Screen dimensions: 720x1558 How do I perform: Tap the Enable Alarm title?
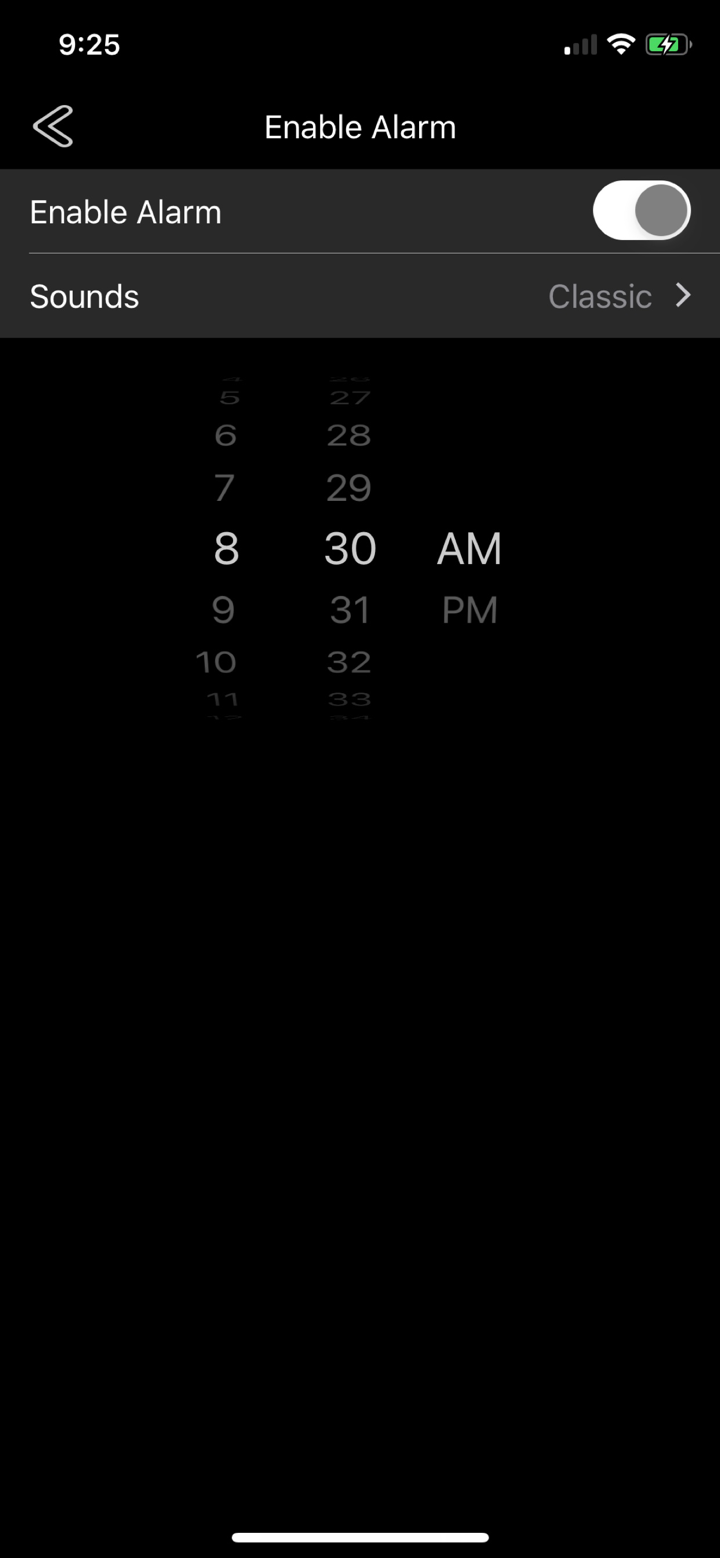point(360,126)
